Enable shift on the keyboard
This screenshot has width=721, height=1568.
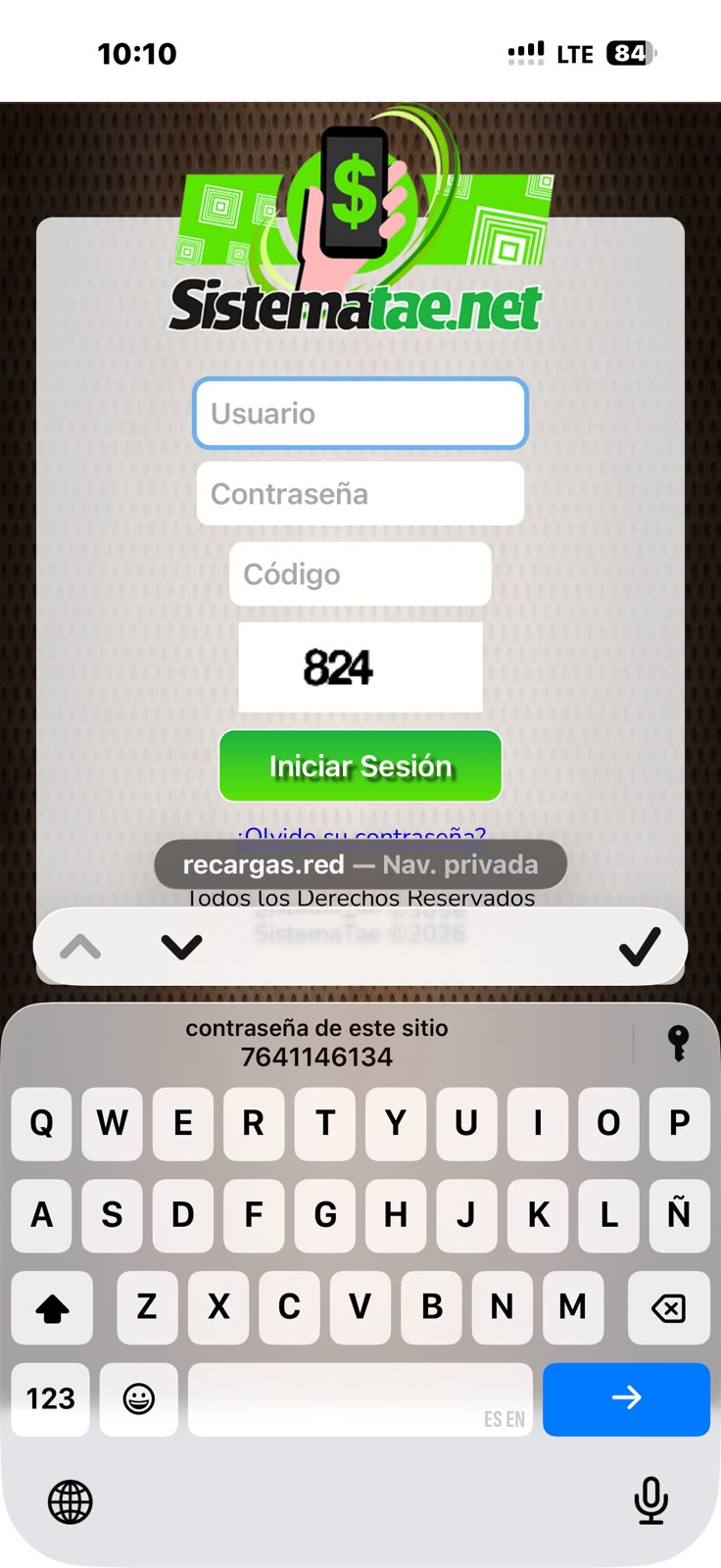(52, 1307)
